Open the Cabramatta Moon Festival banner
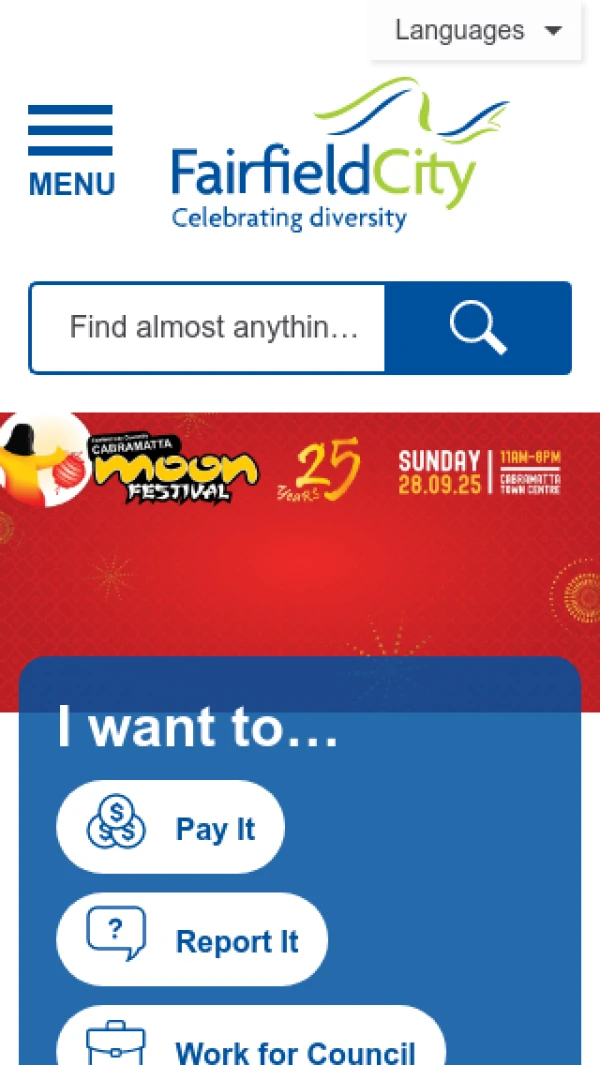This screenshot has height=1065, width=600. [x=300, y=530]
